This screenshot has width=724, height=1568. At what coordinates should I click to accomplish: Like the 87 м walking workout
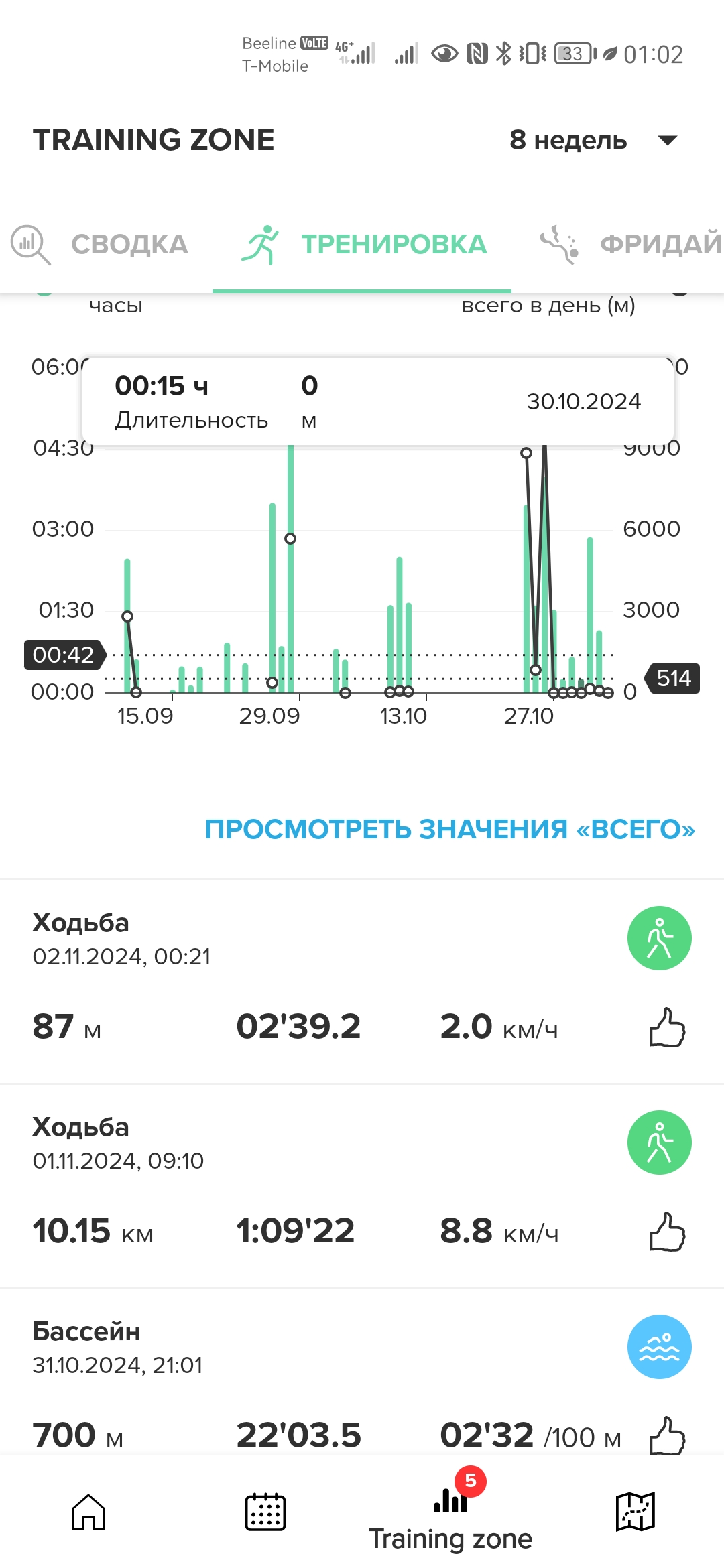tap(667, 1027)
